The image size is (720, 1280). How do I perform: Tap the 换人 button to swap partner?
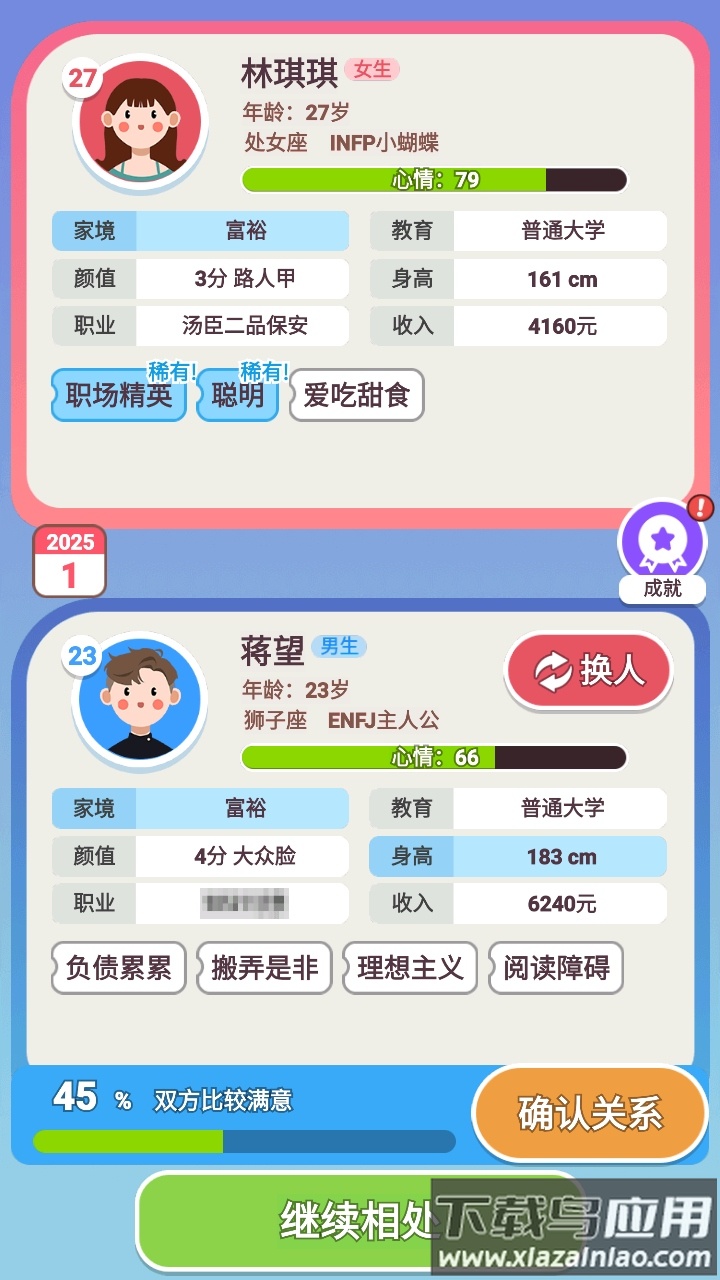pos(588,671)
